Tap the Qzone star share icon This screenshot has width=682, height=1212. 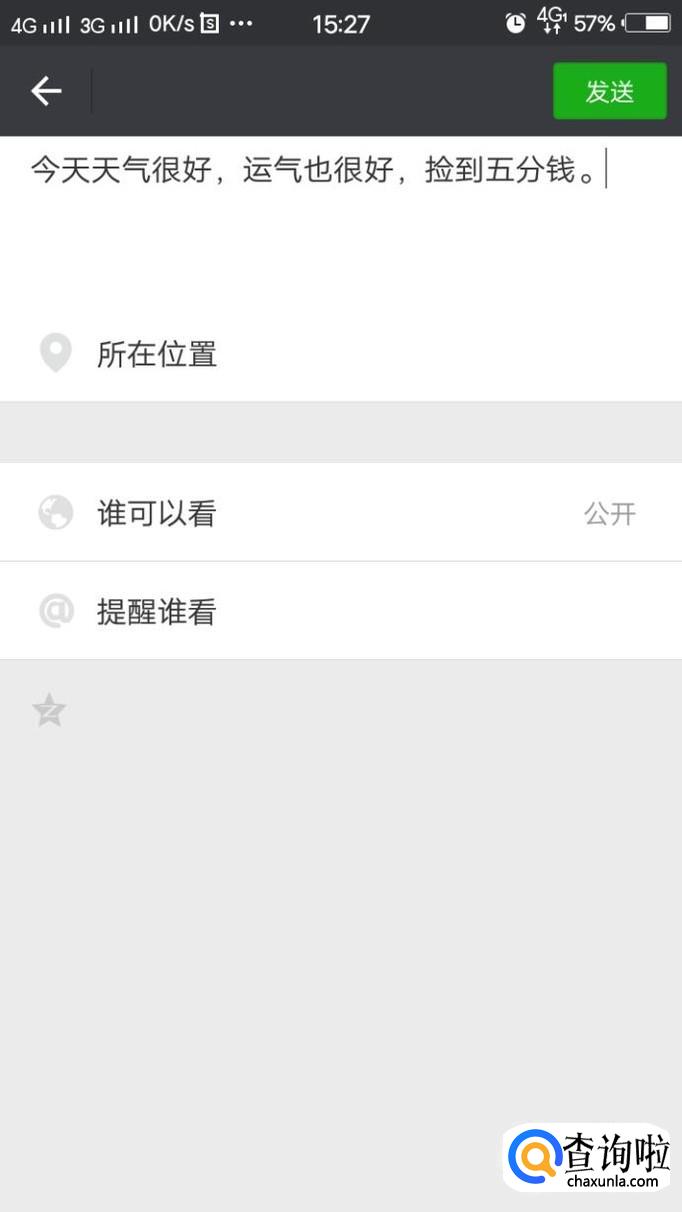(x=49, y=711)
